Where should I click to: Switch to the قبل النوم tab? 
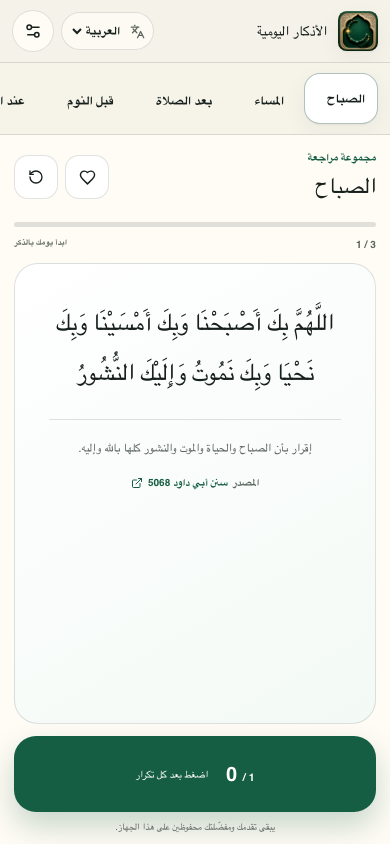coord(90,101)
